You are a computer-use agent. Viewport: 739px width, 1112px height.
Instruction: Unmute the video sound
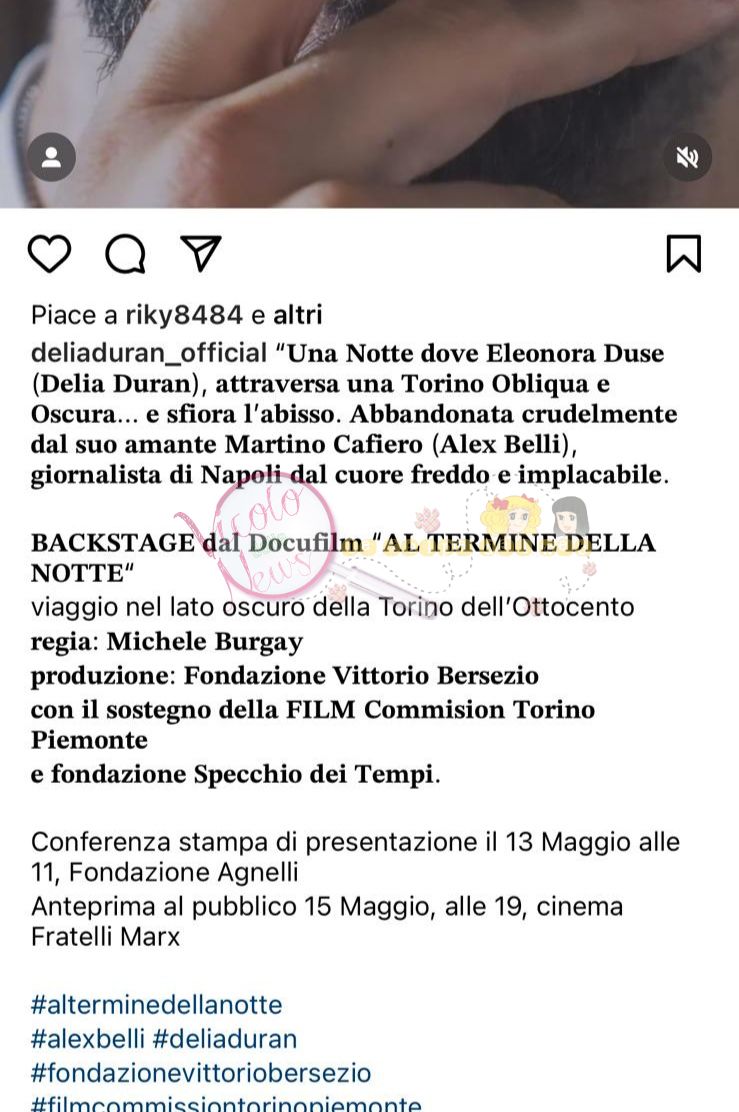coord(687,157)
